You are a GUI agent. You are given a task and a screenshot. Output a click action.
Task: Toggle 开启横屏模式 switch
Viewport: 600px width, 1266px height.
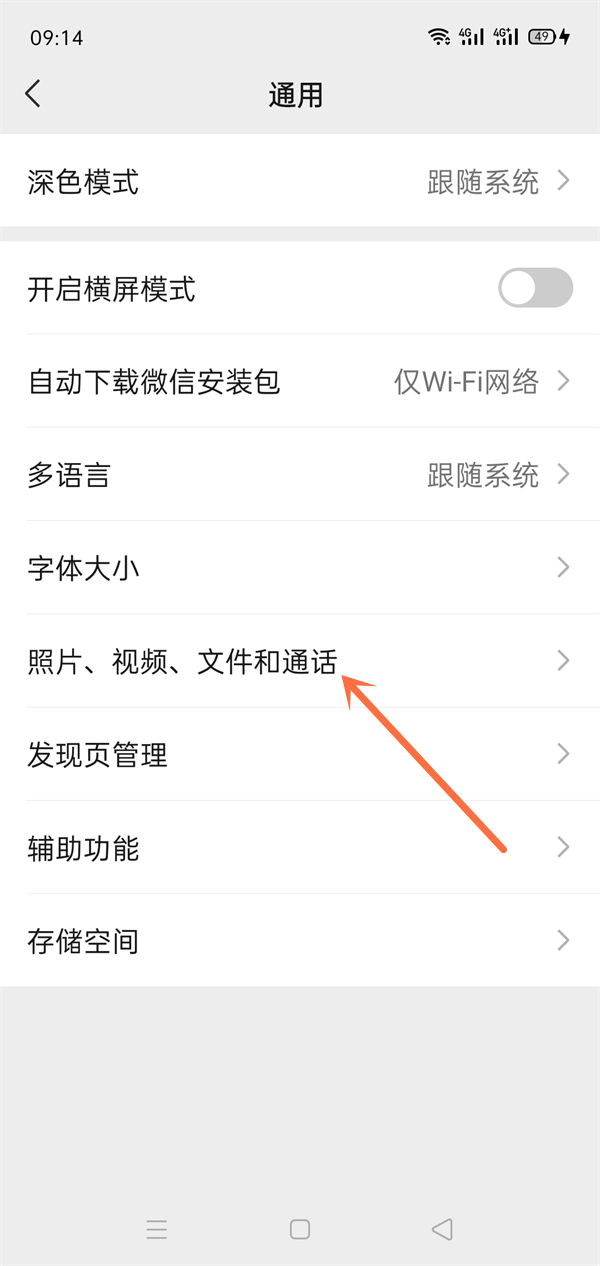coord(535,289)
